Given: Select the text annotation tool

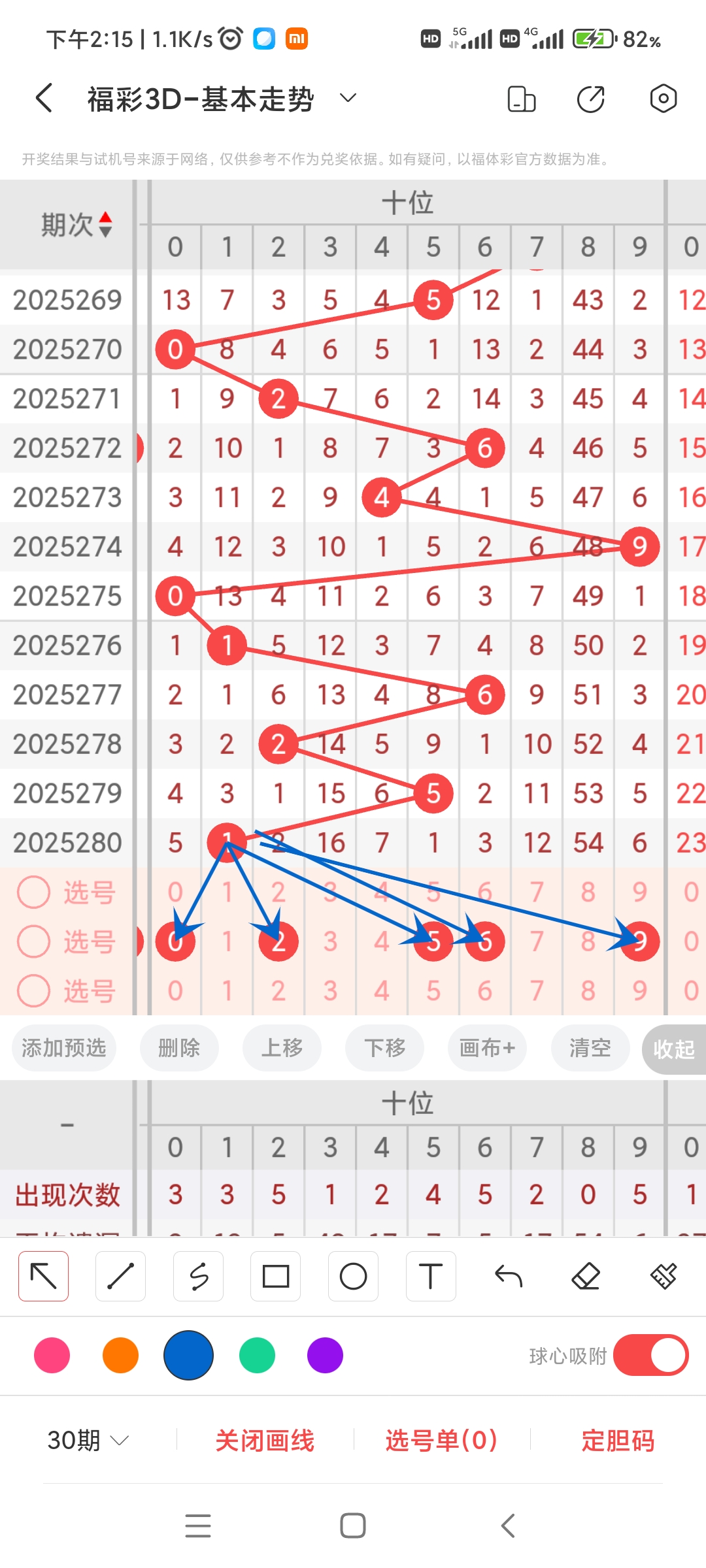Looking at the screenshot, I should click(431, 1275).
